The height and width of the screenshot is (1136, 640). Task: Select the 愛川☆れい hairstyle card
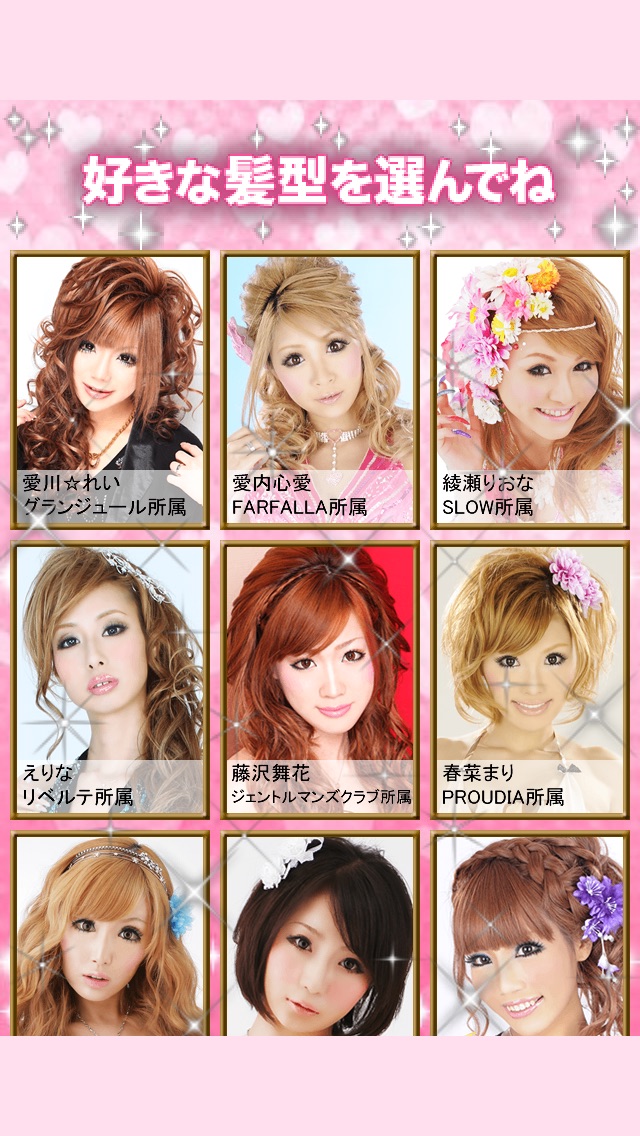(x=110, y=388)
